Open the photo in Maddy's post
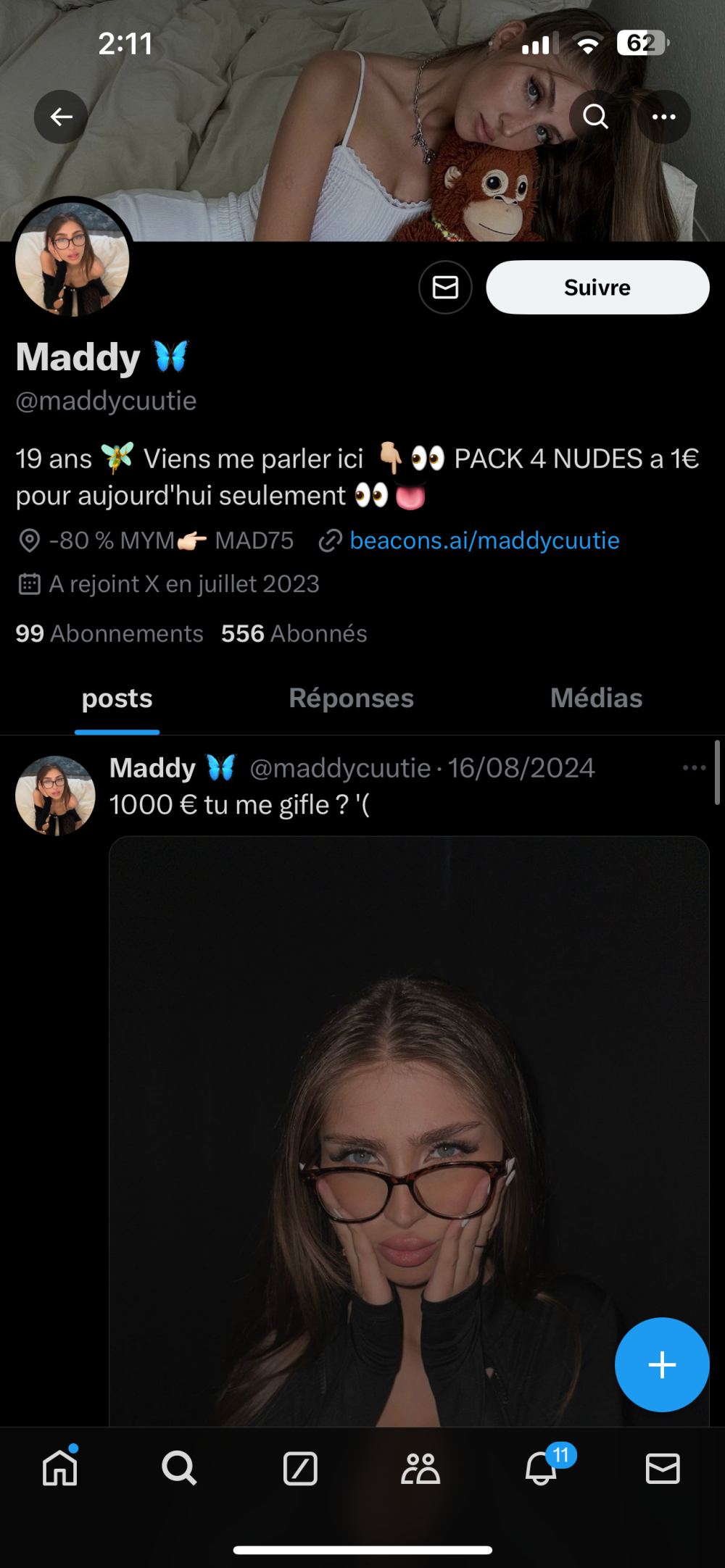 [x=408, y=1130]
